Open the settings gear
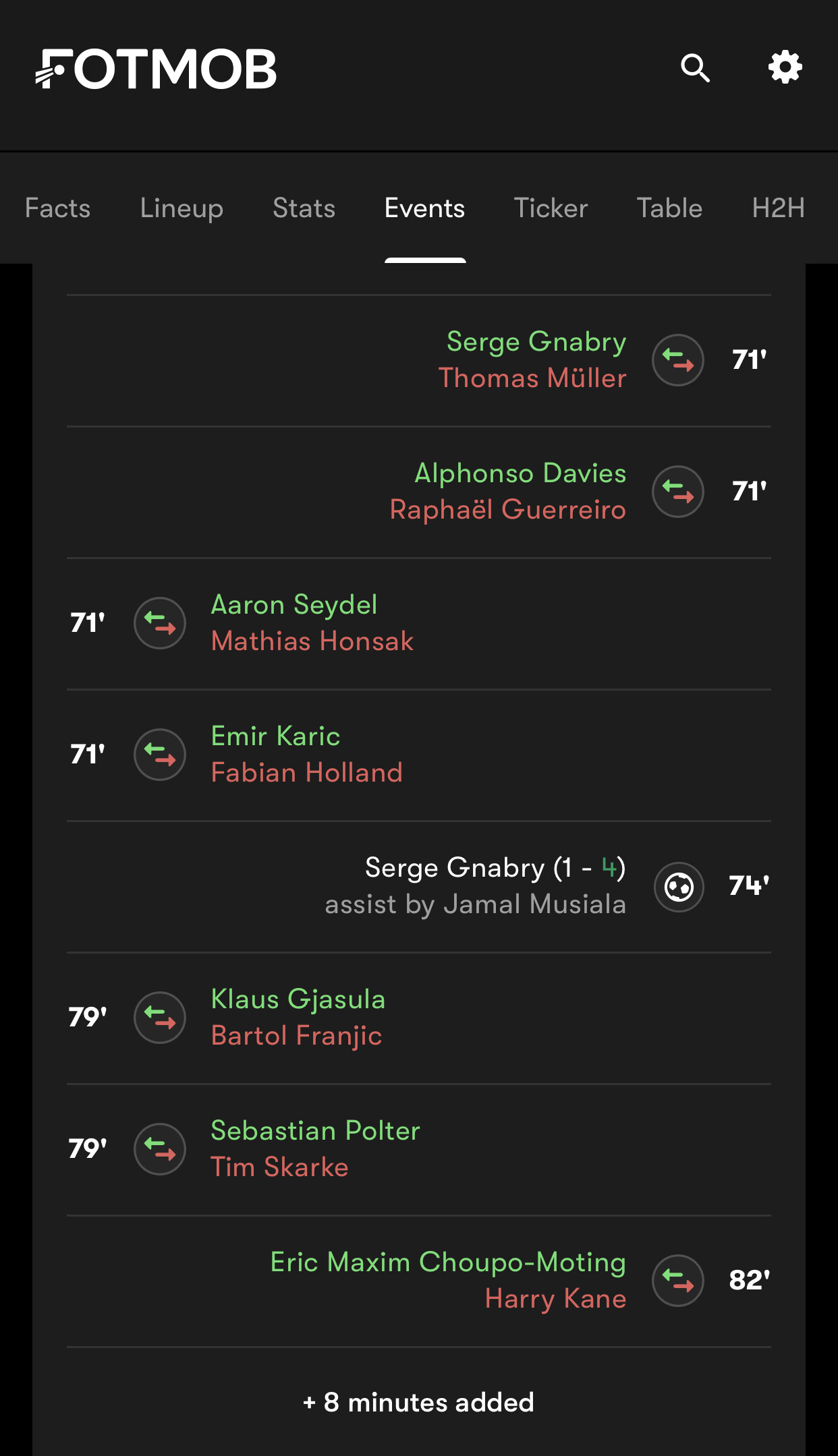The width and height of the screenshot is (838, 1456). pos(785,68)
